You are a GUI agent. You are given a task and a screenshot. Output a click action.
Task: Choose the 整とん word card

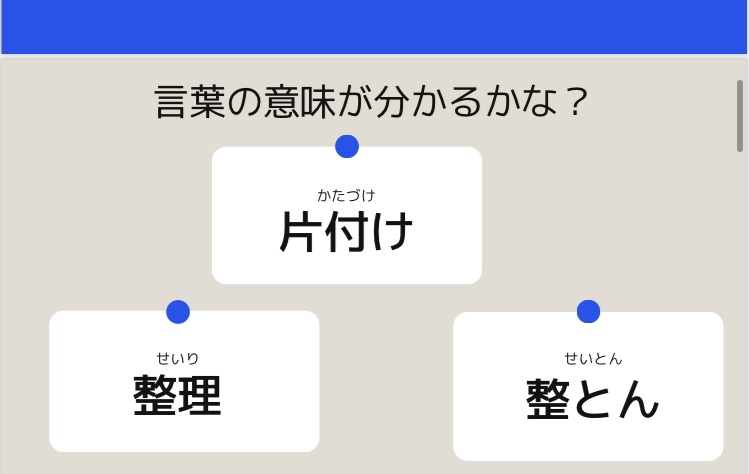pyautogui.click(x=588, y=388)
